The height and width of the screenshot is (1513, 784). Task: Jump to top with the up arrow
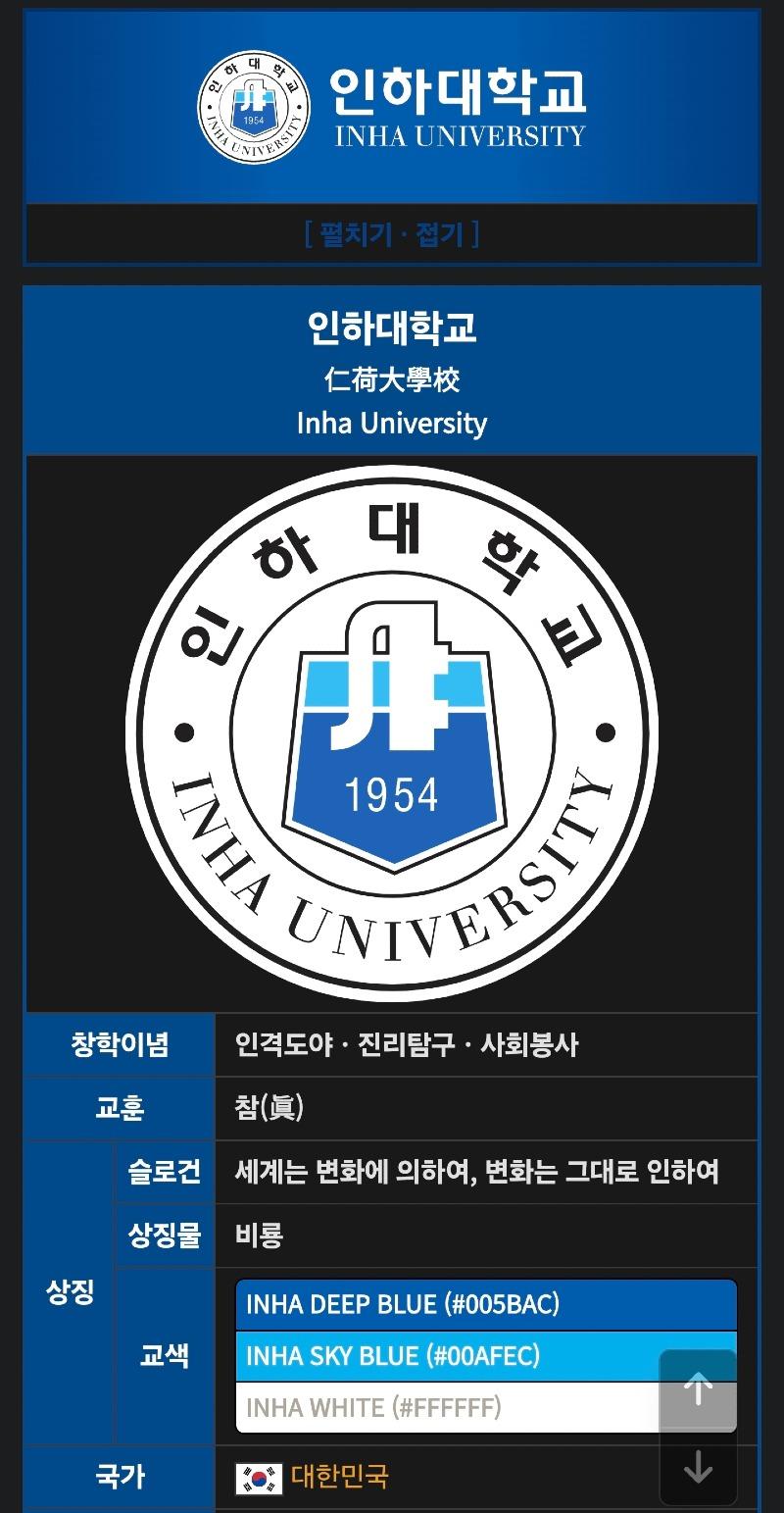click(698, 1388)
